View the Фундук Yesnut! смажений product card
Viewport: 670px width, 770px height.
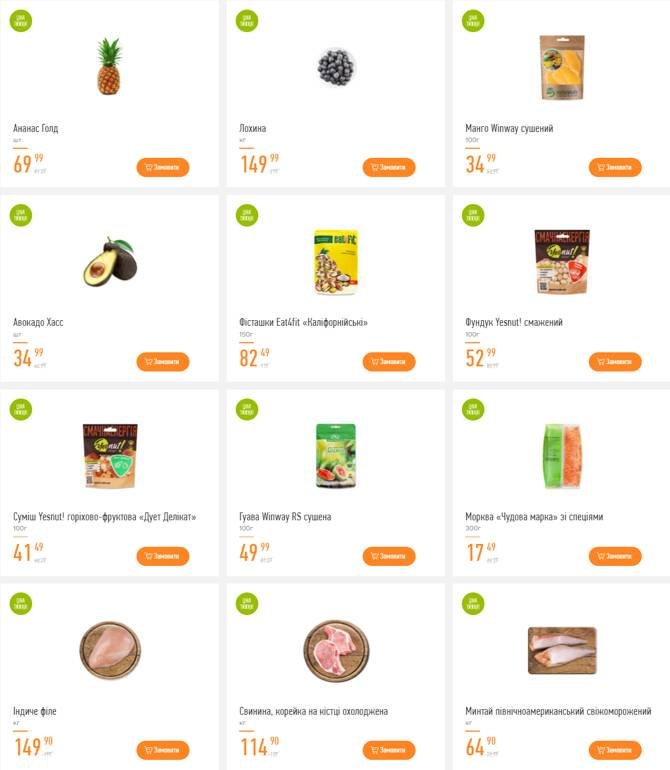click(x=561, y=260)
